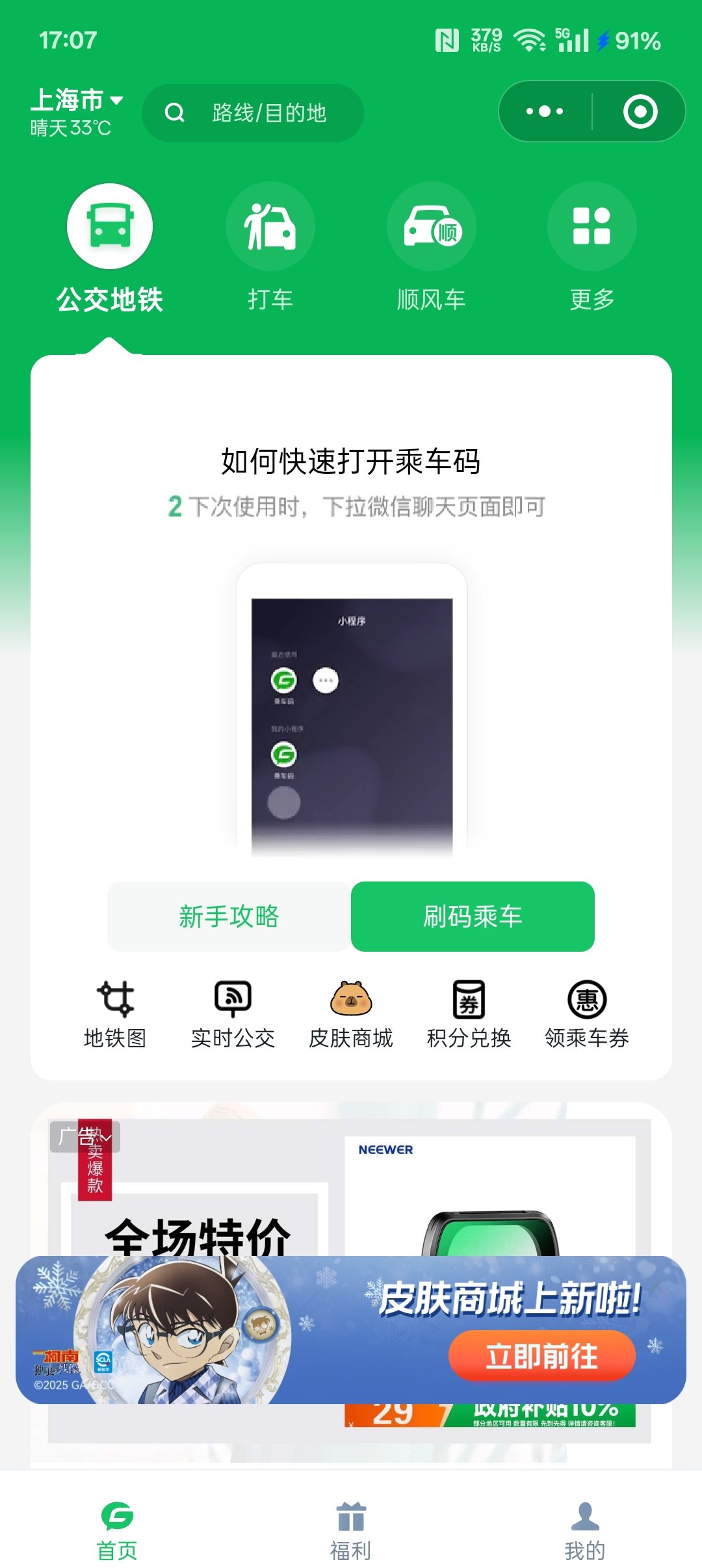The height and width of the screenshot is (1568, 702).
Task: Open the 新手攻略 guide
Action: coord(229,917)
